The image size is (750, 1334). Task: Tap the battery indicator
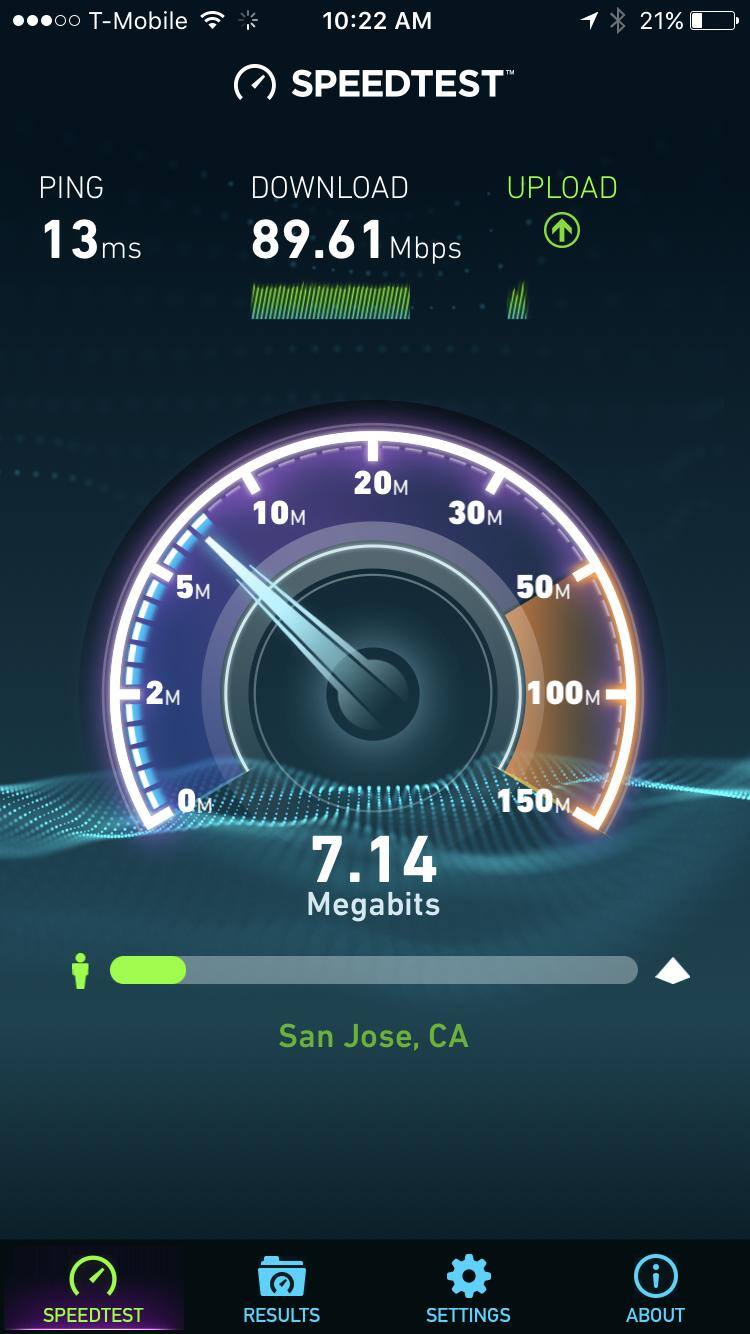pos(716,19)
